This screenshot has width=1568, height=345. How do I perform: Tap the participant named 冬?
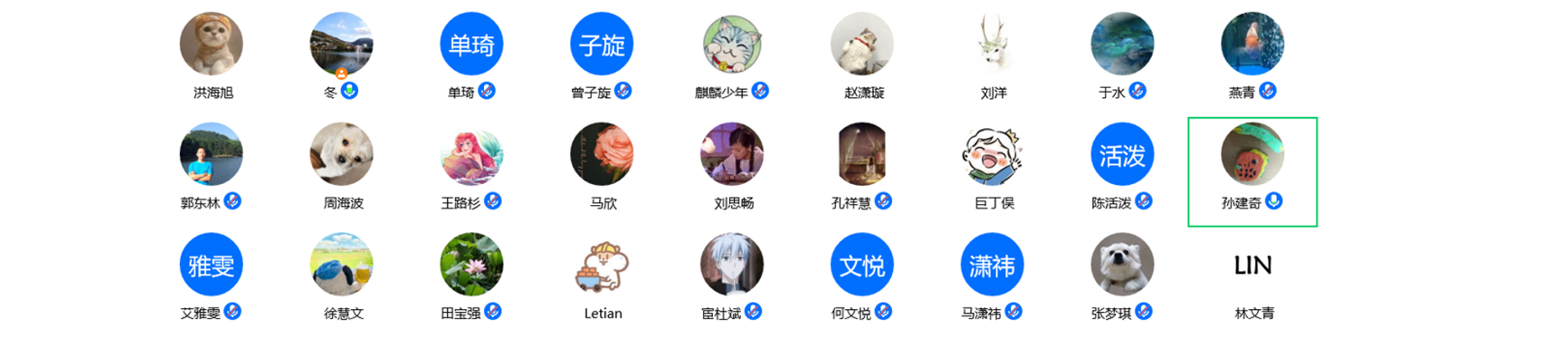(x=341, y=45)
